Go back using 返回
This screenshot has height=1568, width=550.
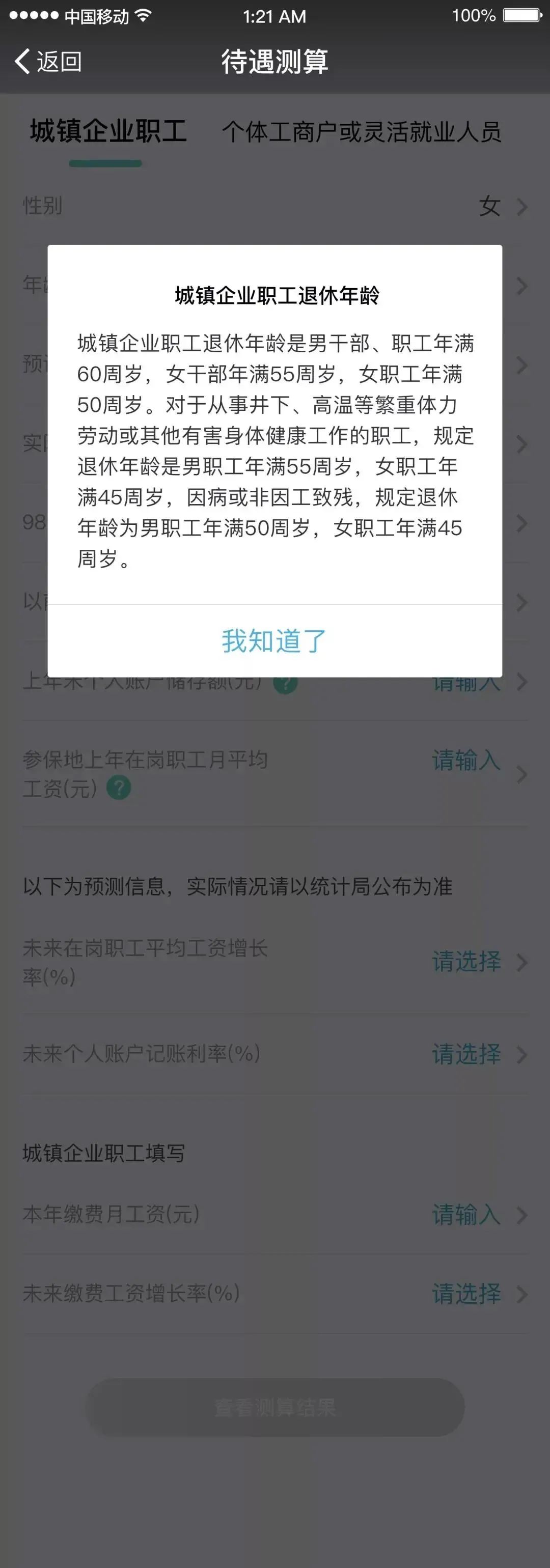point(48,62)
